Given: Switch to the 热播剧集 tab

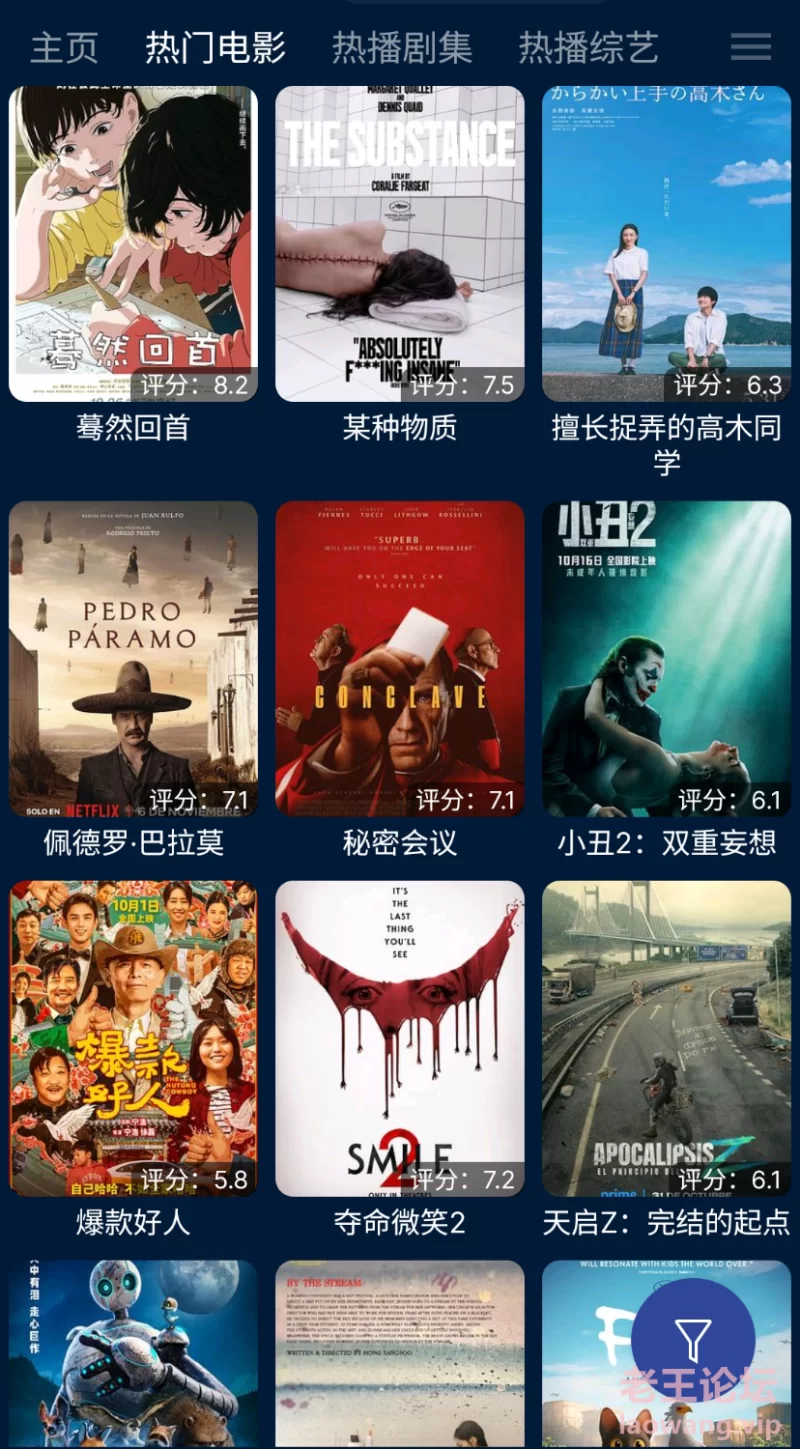Looking at the screenshot, I should (x=402, y=47).
